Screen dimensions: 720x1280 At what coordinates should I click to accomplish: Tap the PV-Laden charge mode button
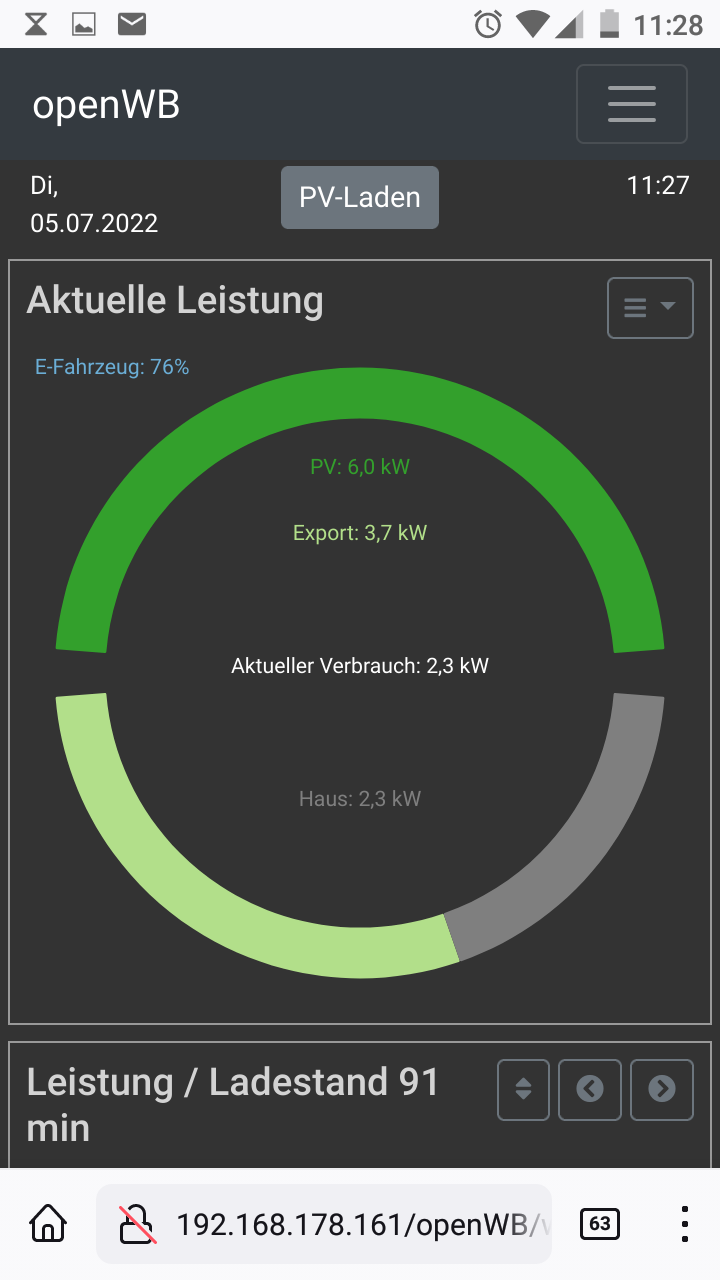click(x=360, y=197)
